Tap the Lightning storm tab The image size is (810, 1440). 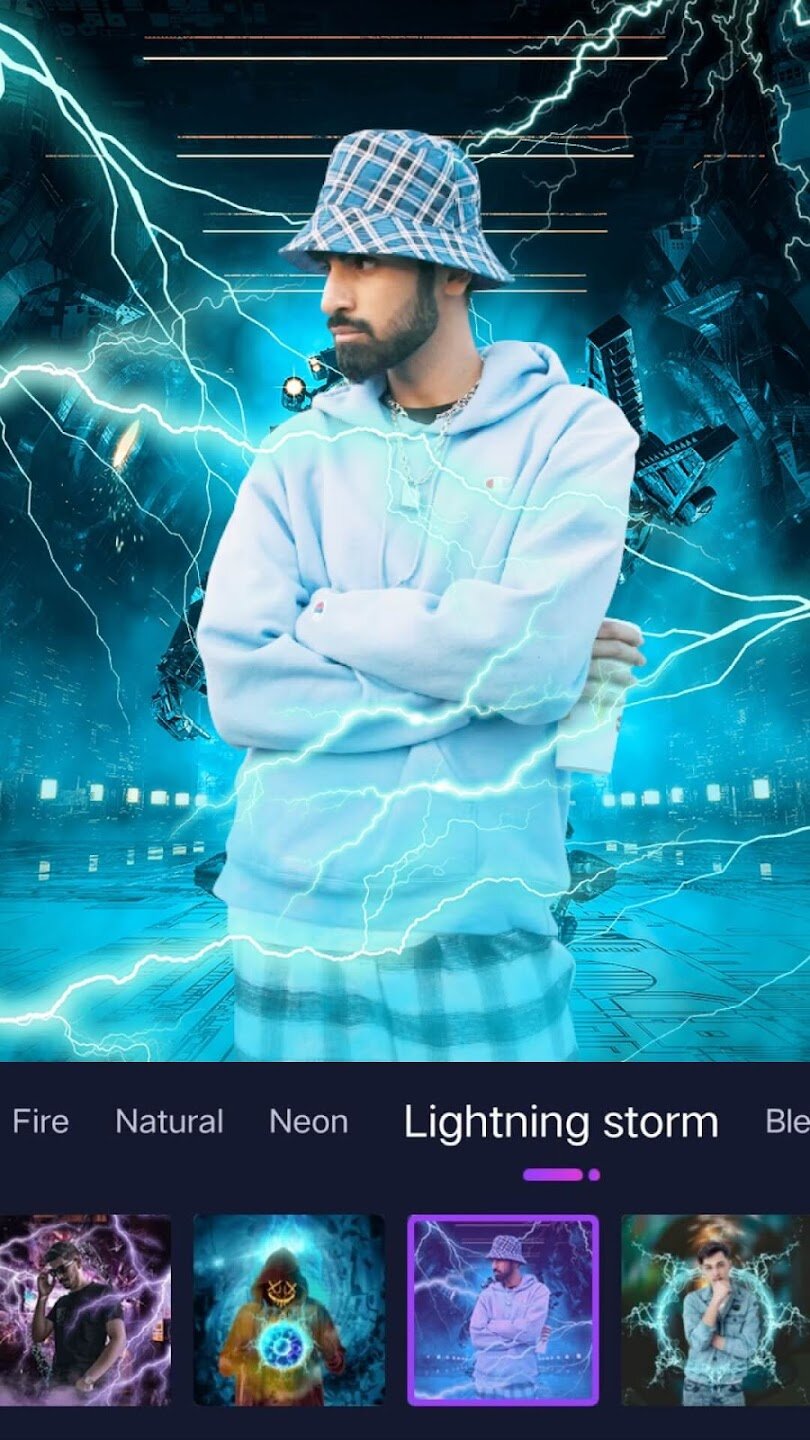560,1122
